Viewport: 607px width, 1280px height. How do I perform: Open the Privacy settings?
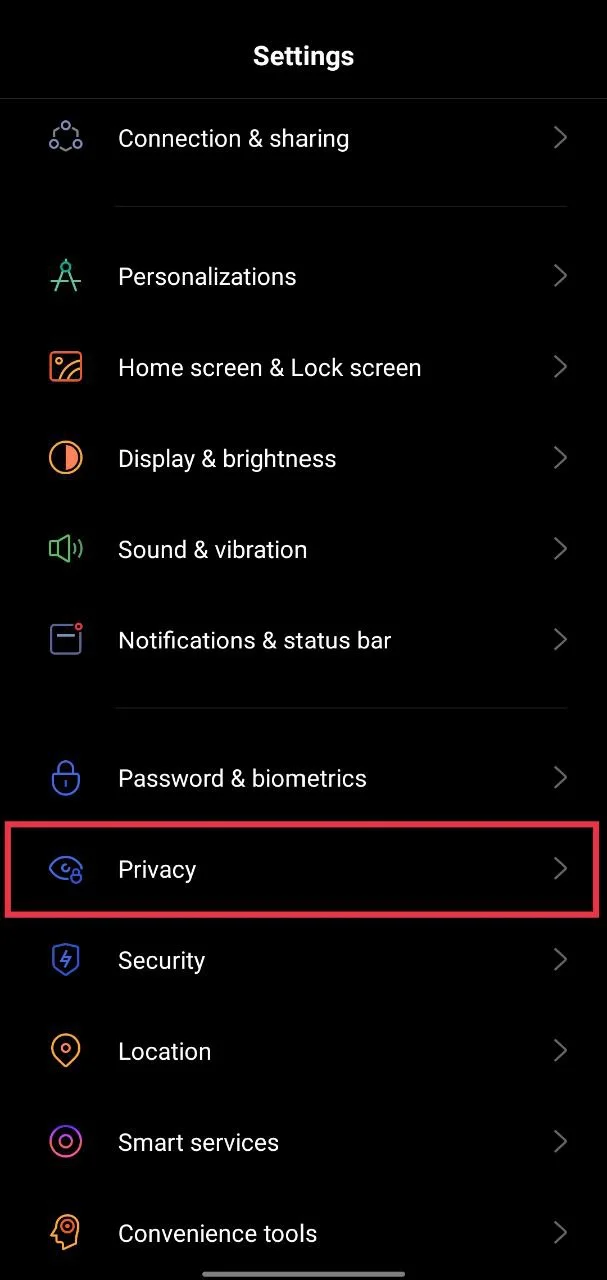click(x=157, y=870)
